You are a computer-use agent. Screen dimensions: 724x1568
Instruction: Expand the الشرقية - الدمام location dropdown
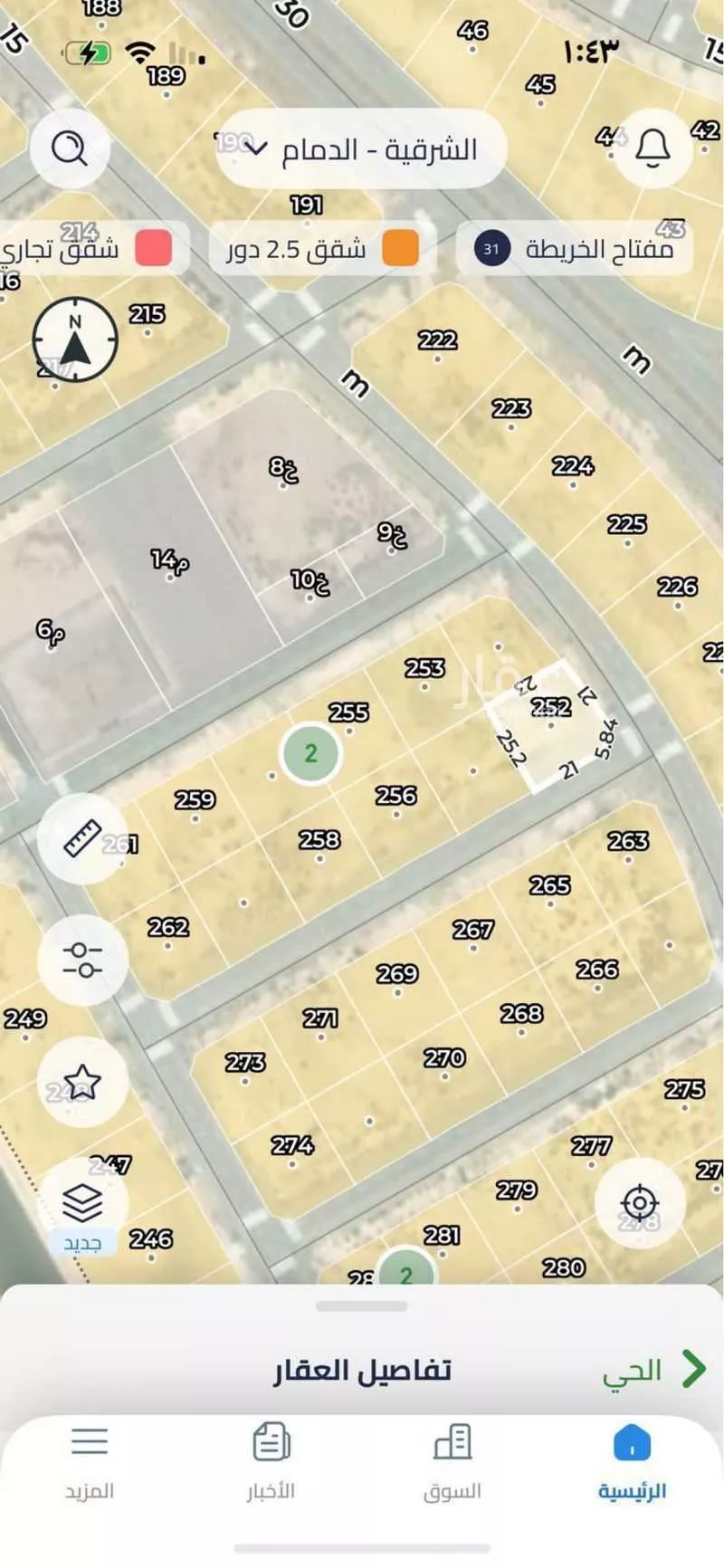click(x=362, y=149)
